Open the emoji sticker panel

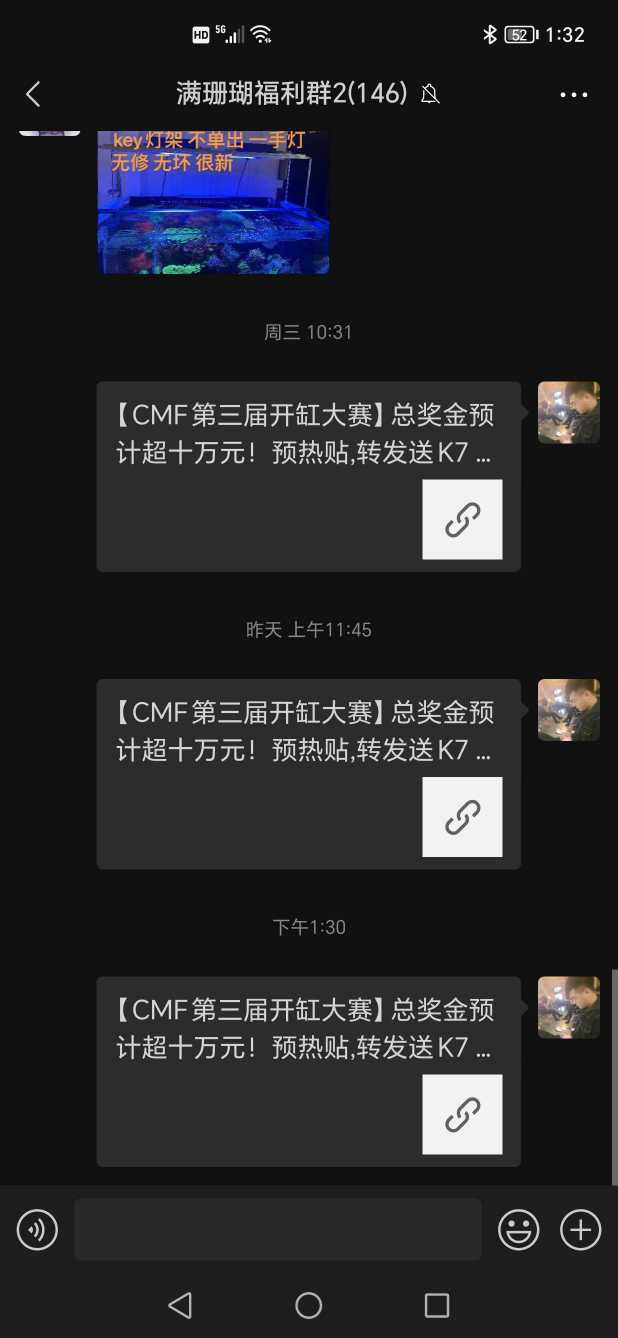[519, 1229]
